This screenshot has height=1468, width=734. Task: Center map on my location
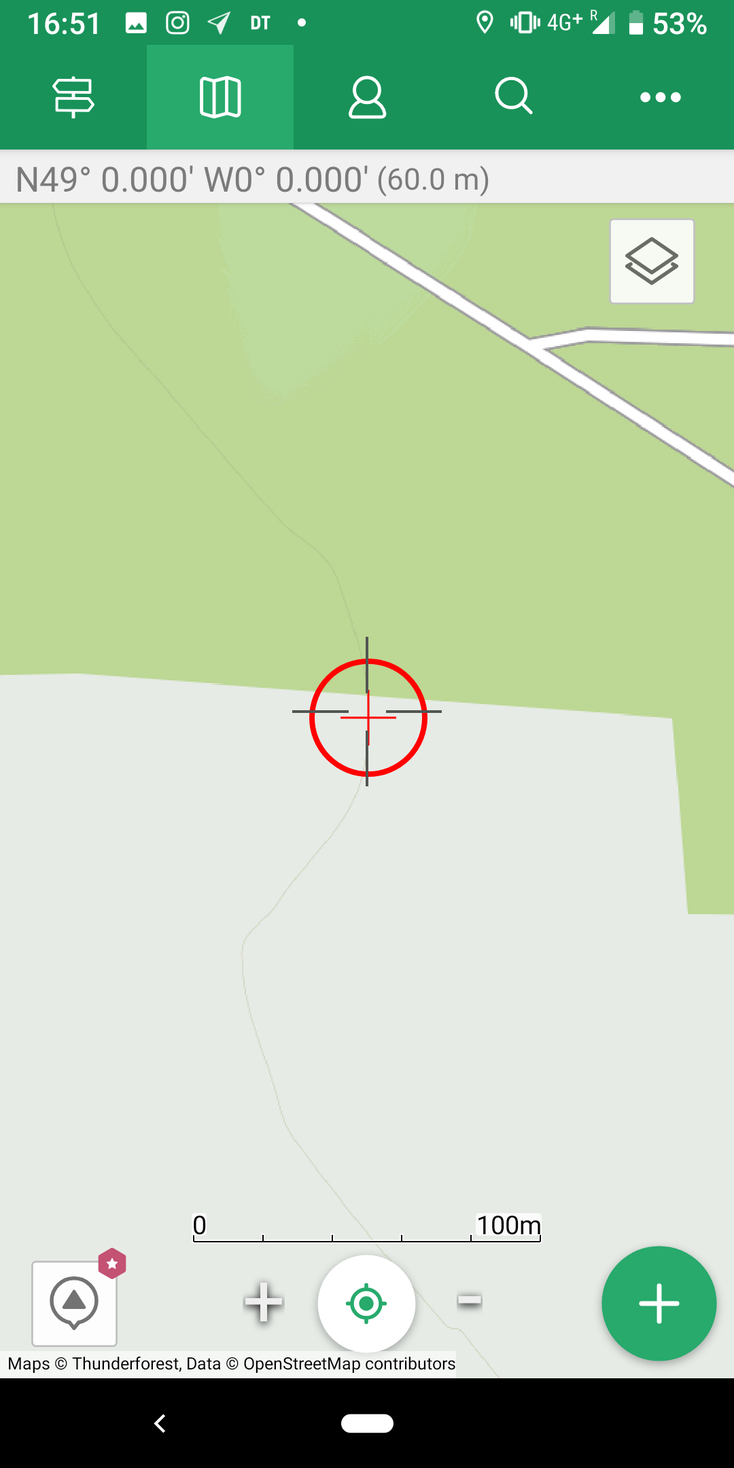tap(366, 1303)
